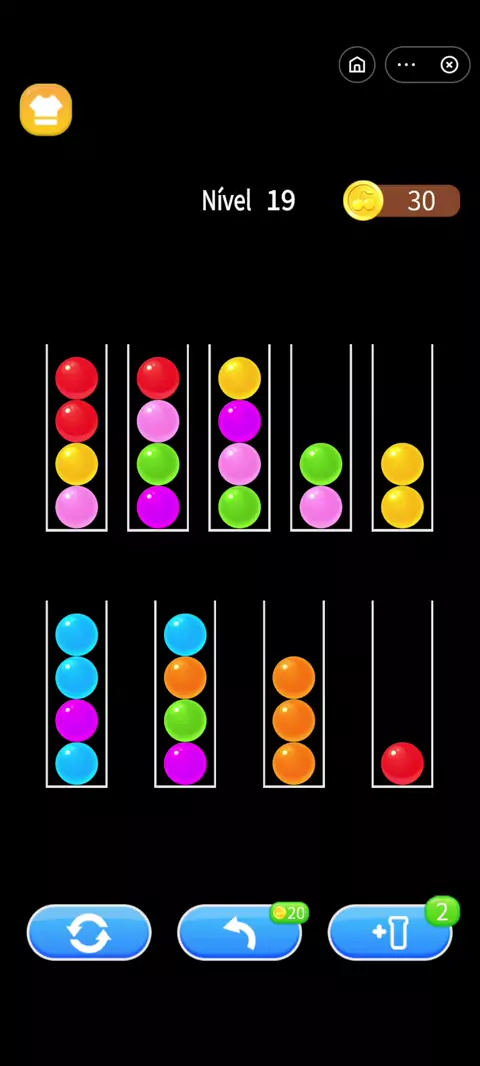The image size is (480, 1066).
Task: Restart the level with the refresh button
Action: coord(89,932)
